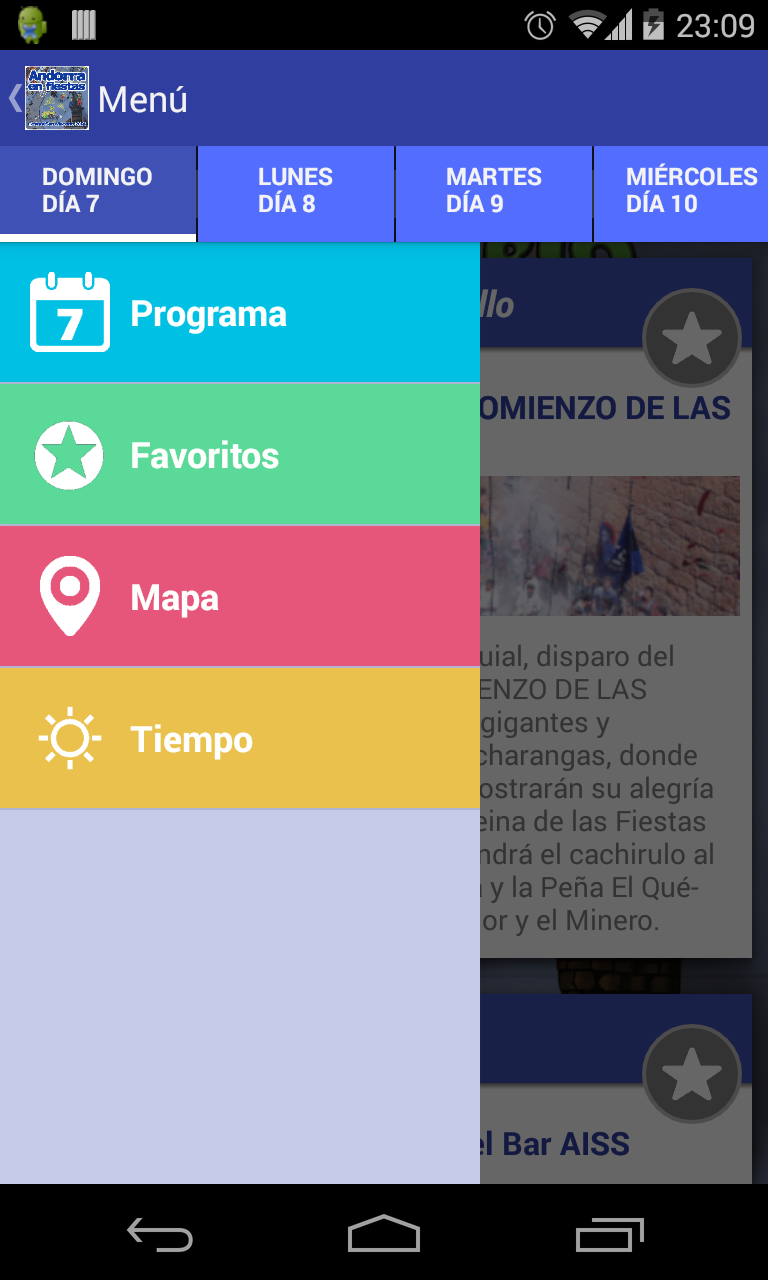Switch to the Miércoles Día 10 tab

690,191
